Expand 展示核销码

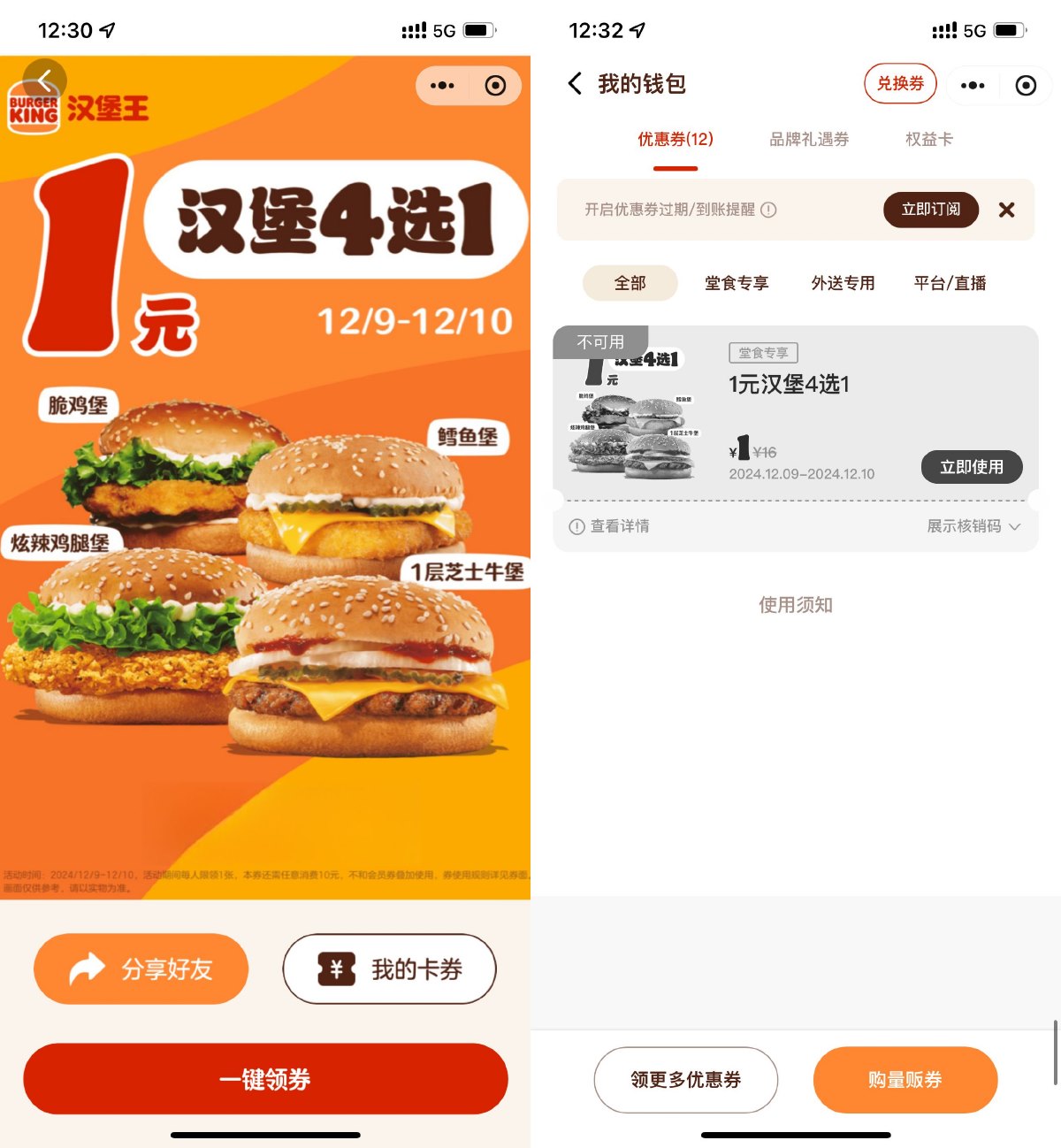click(973, 526)
